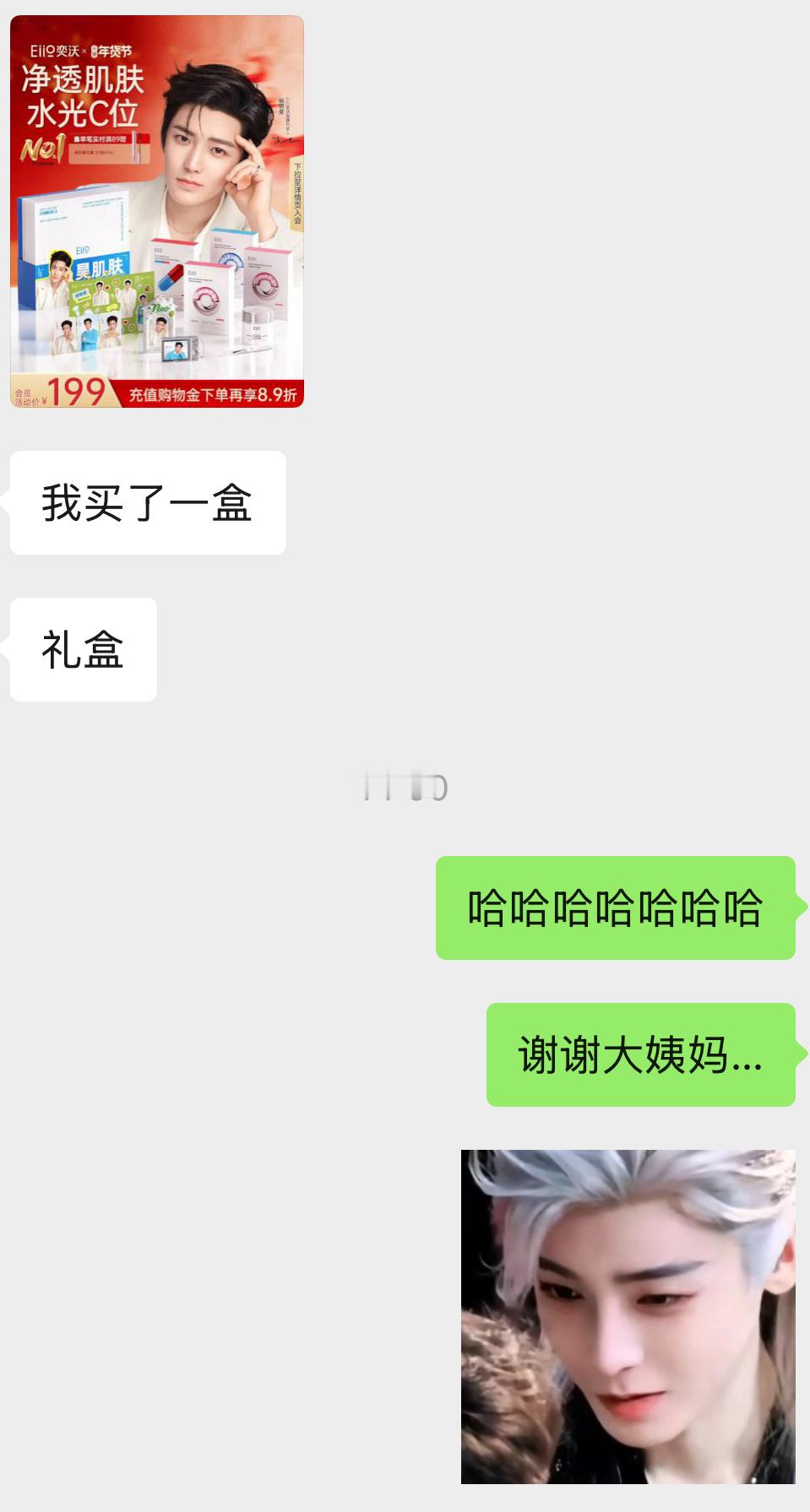The image size is (810, 1512).
Task: Select the 年货节 festival badge
Action: point(113,50)
